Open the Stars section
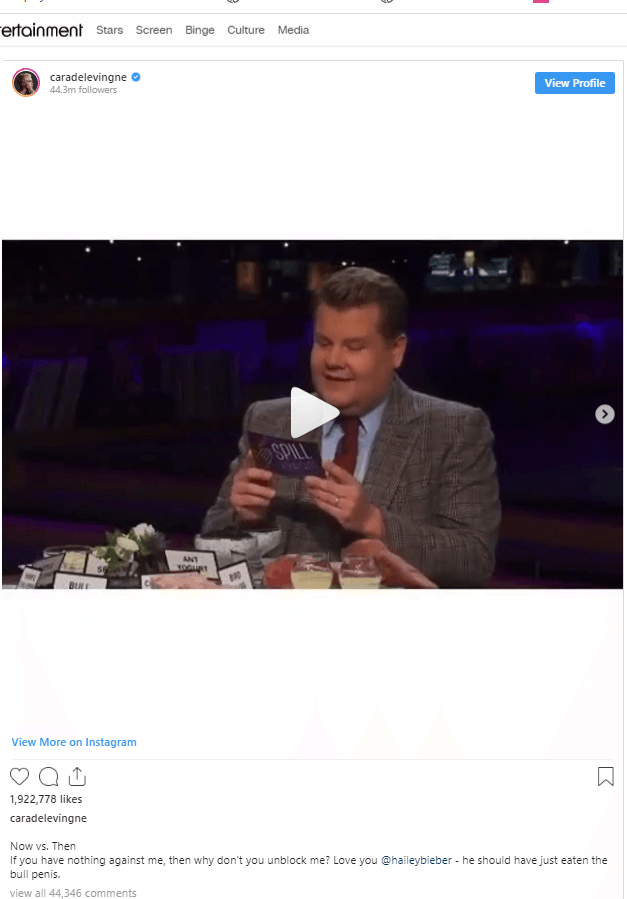The width and height of the screenshot is (627, 899). (109, 30)
